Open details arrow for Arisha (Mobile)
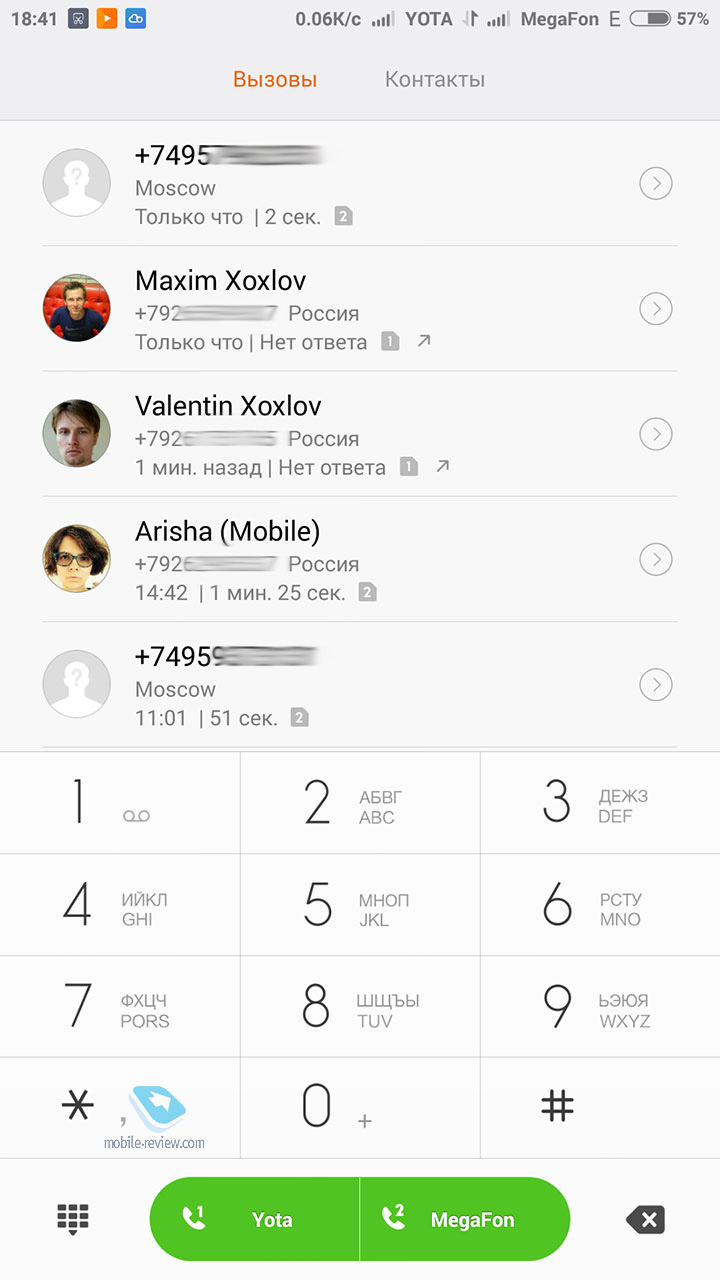The height and width of the screenshot is (1280, 720). tap(655, 560)
